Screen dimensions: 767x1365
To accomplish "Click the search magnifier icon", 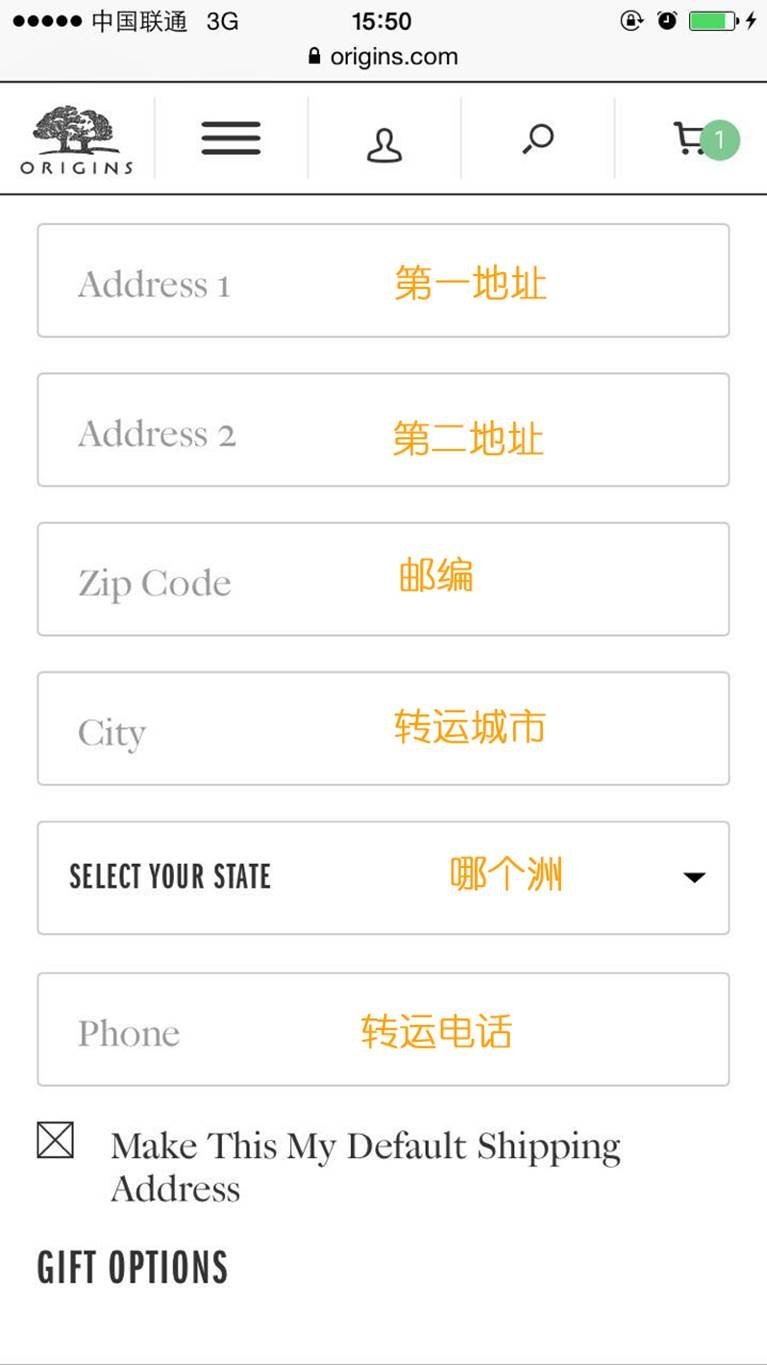I will [537, 139].
